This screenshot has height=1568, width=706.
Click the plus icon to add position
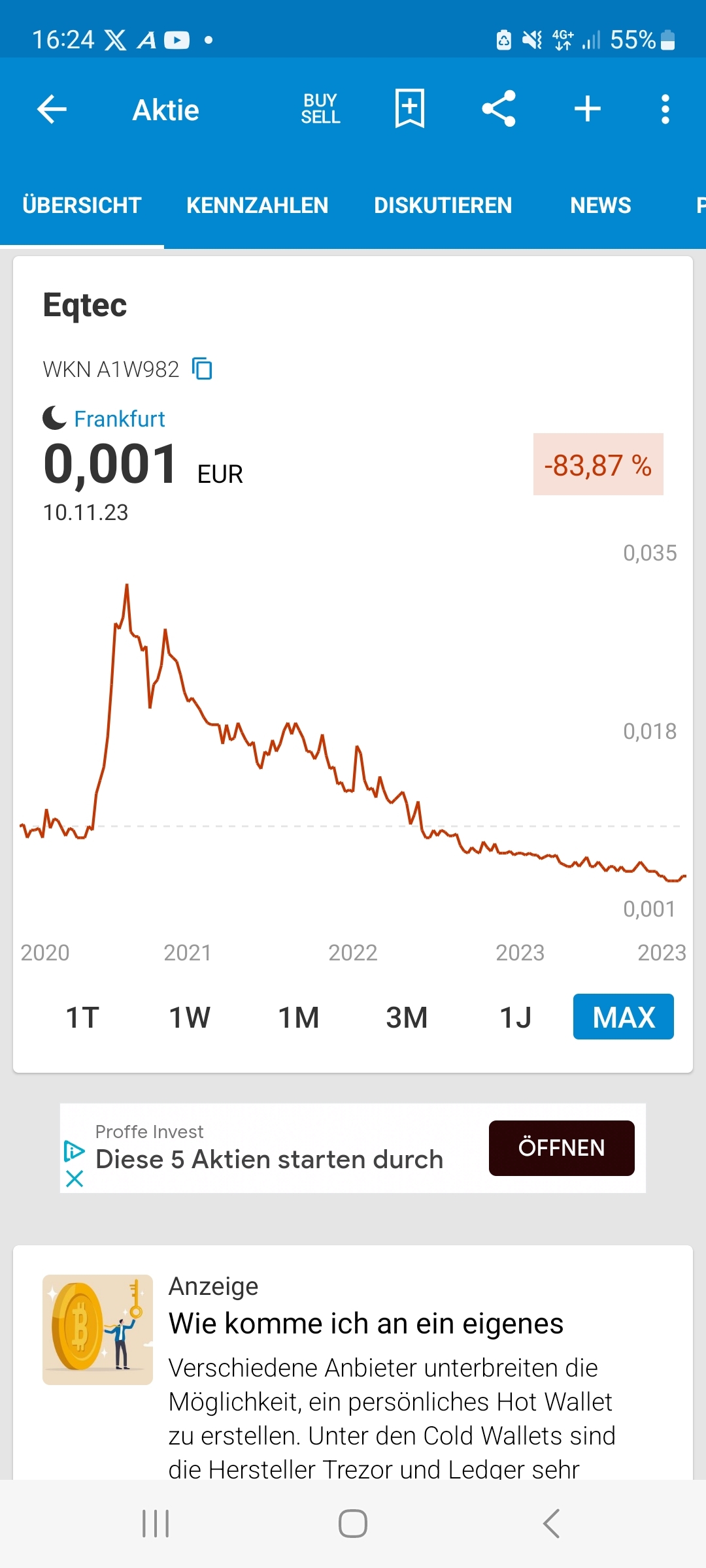point(587,108)
